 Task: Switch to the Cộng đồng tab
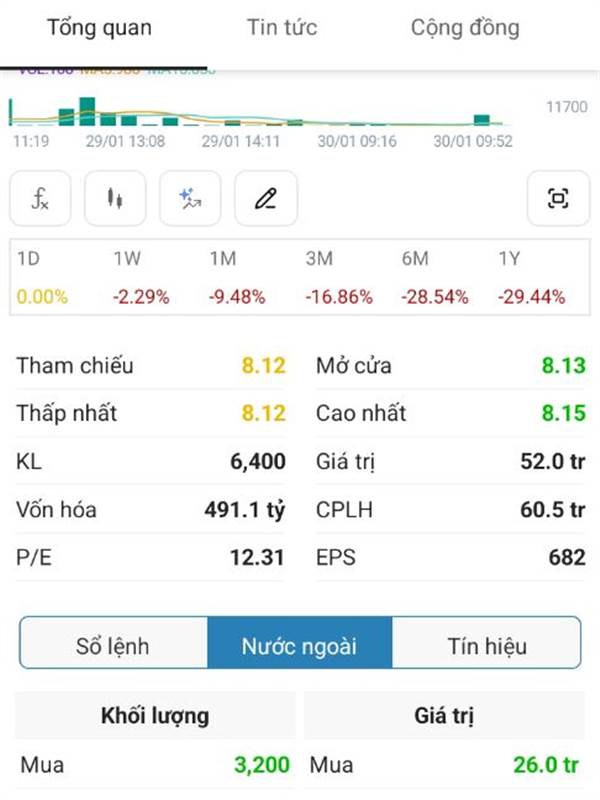[x=465, y=27]
